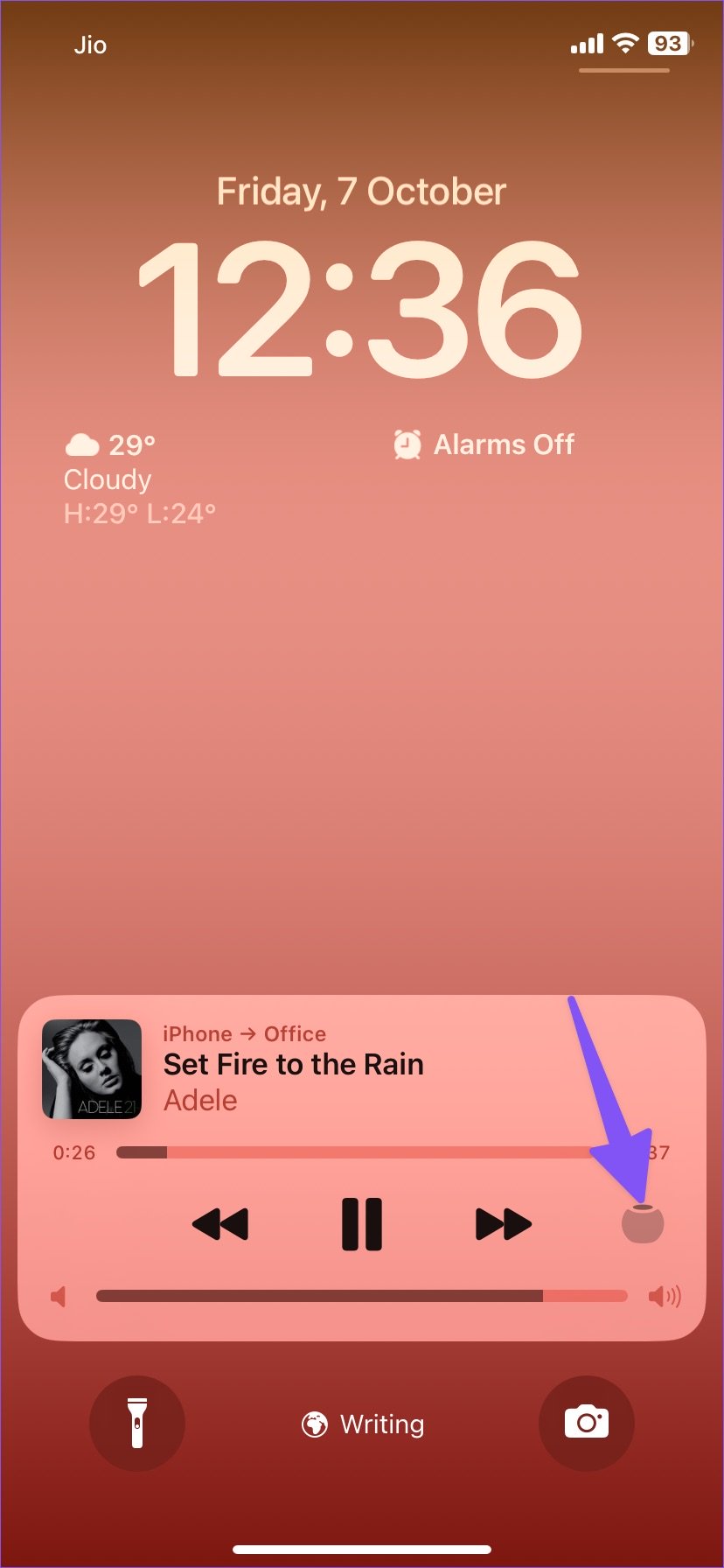Open the Adele 21 album artwork

(92, 1069)
